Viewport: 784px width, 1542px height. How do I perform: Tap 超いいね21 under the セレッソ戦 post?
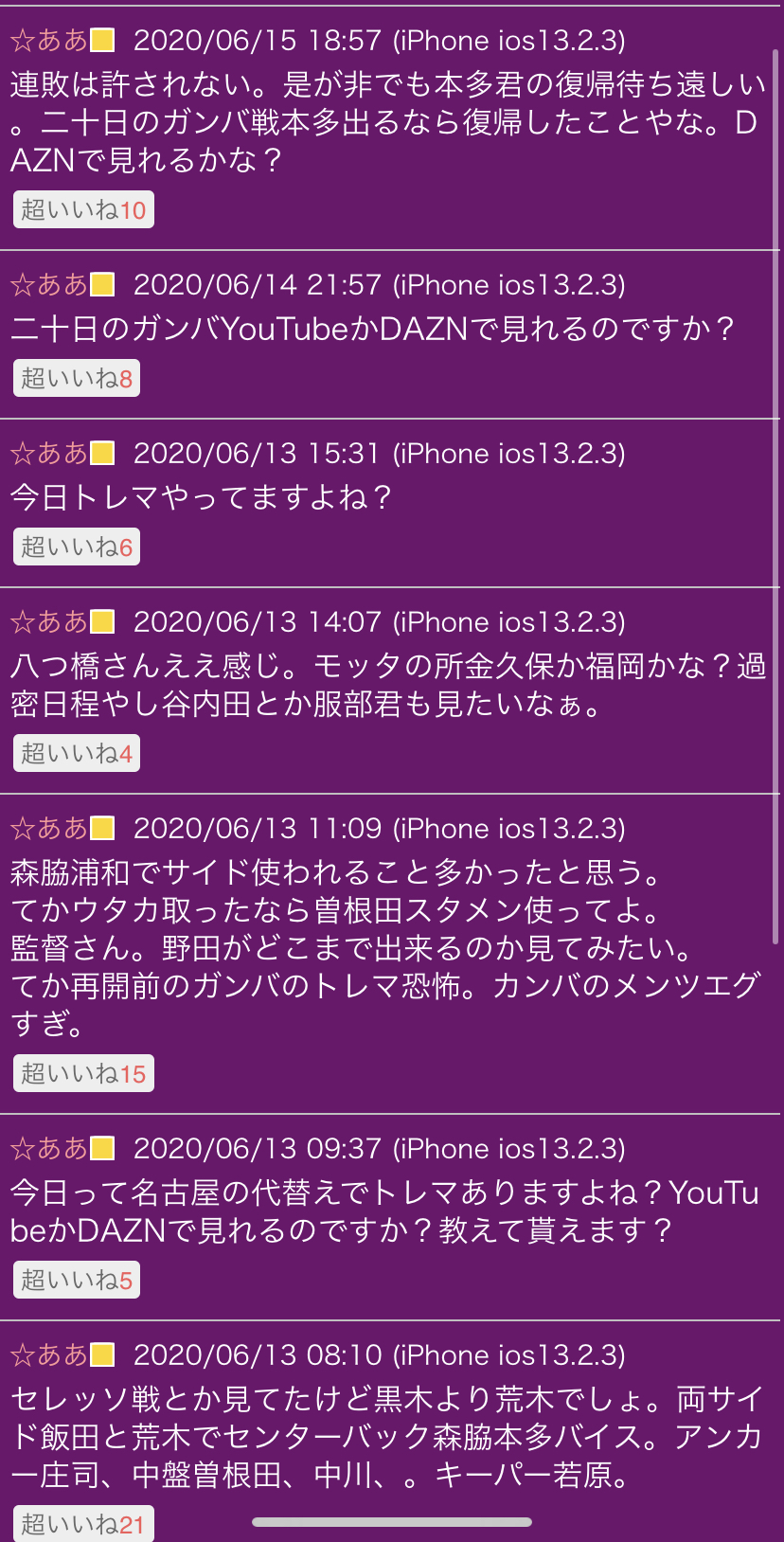[x=83, y=1523]
